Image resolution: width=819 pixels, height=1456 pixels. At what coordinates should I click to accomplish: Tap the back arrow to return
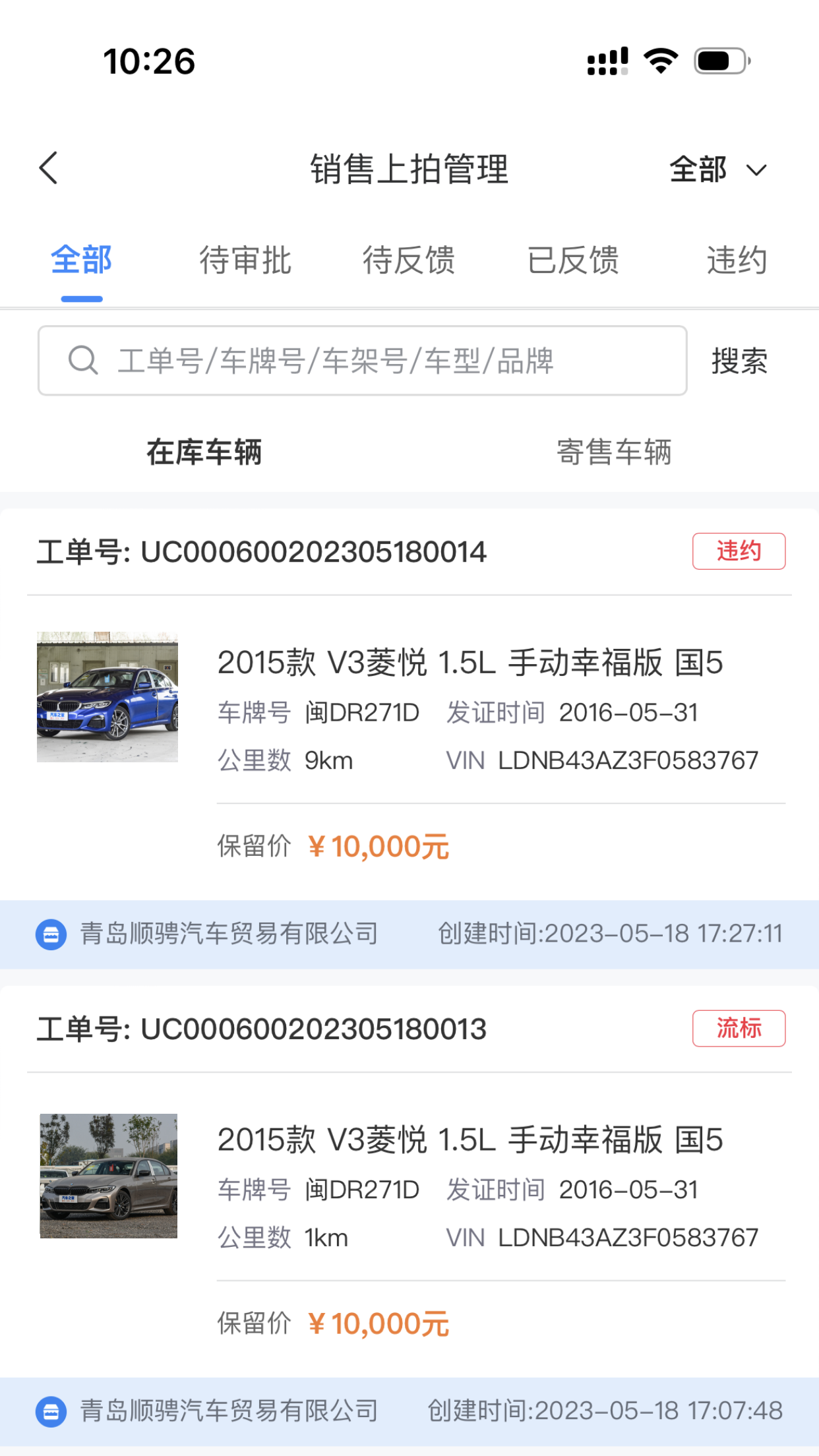(48, 168)
